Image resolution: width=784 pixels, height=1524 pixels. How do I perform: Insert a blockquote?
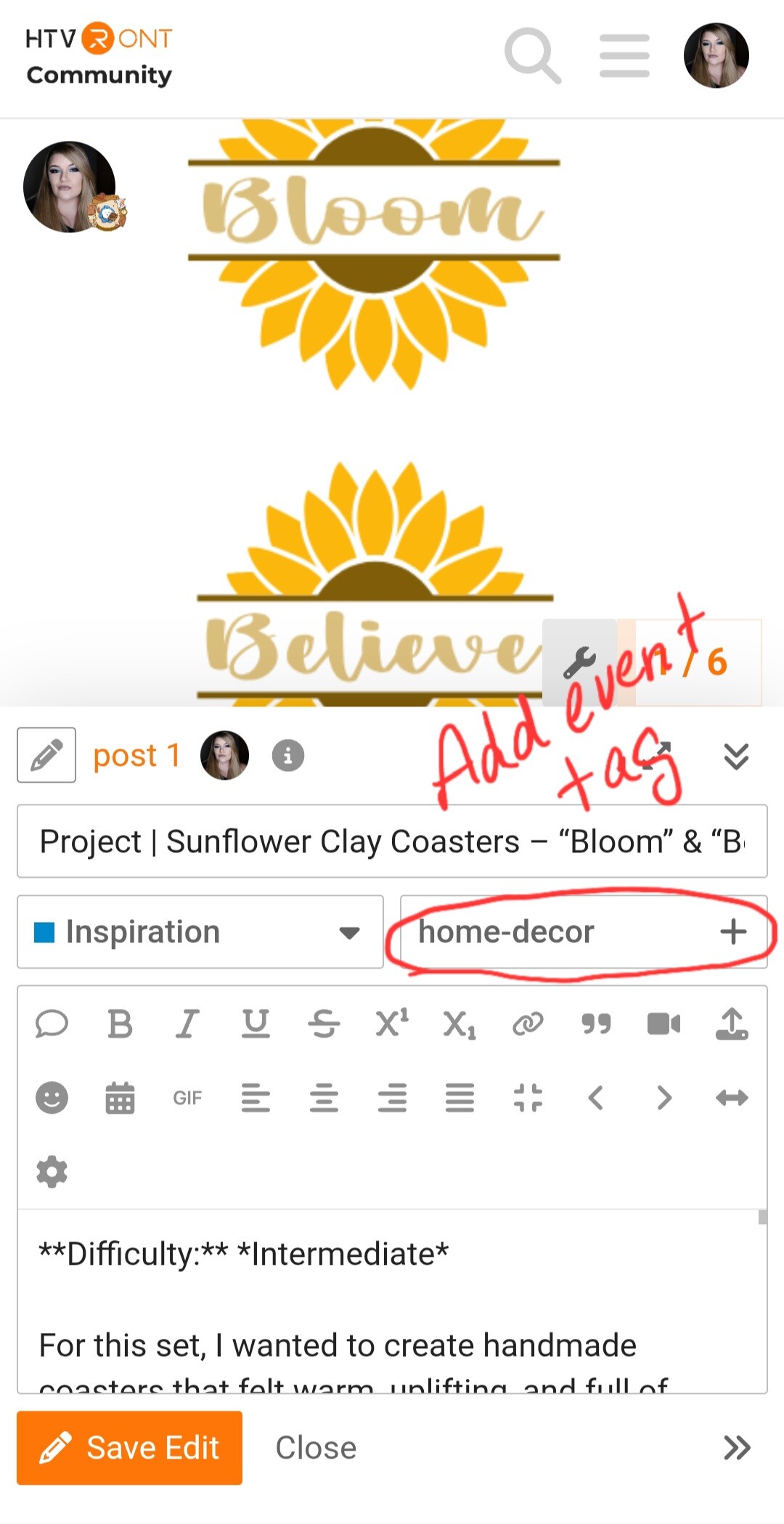[x=596, y=1024]
